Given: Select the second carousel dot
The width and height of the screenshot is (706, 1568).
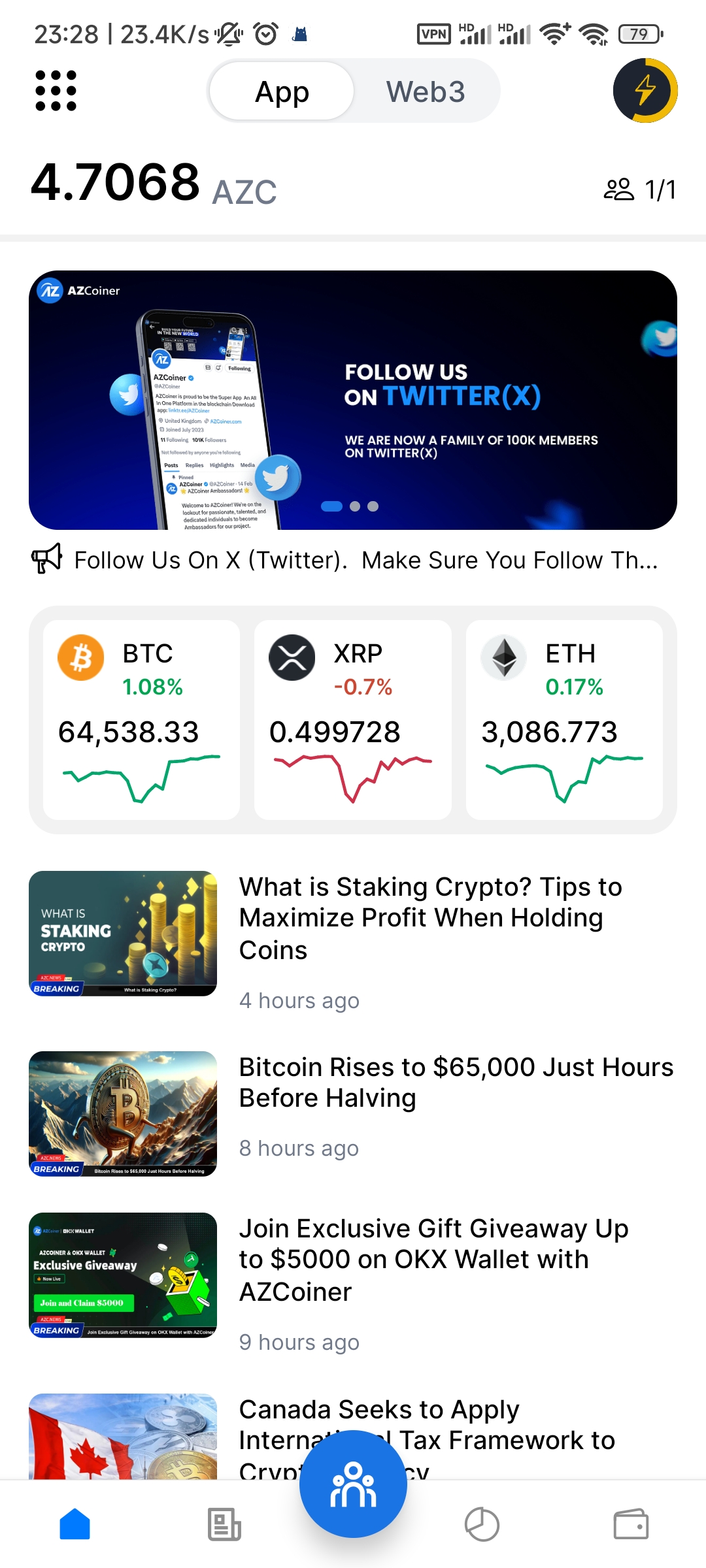Looking at the screenshot, I should click(x=354, y=506).
